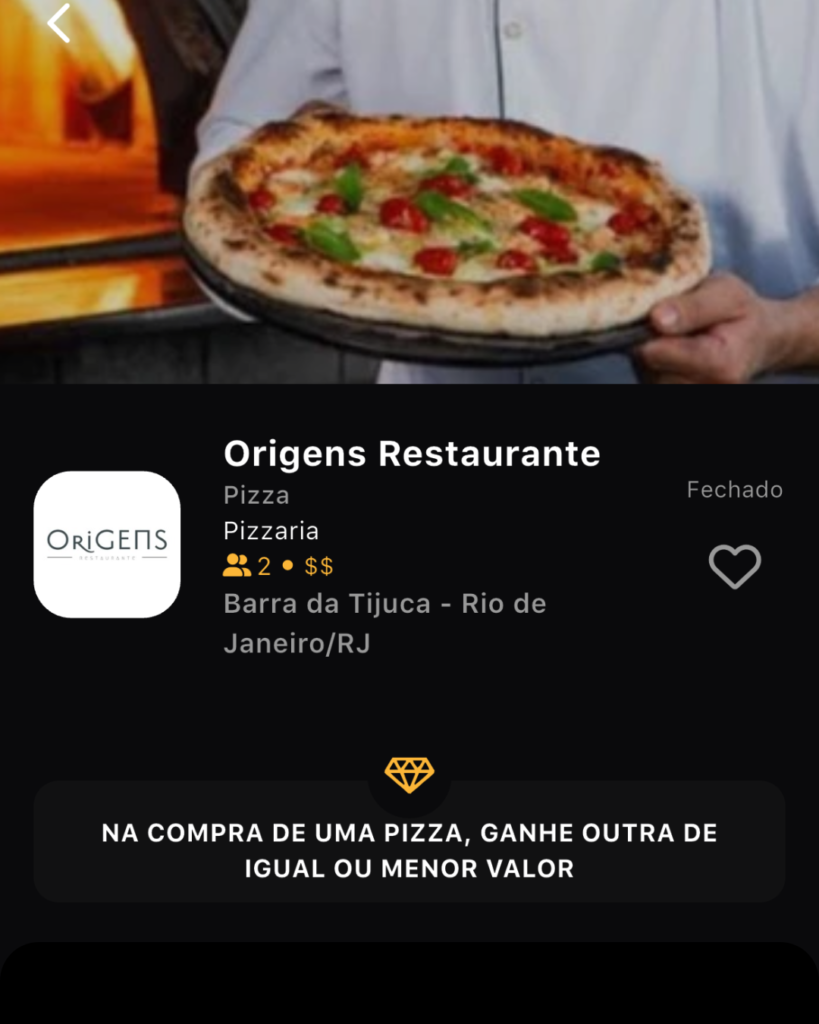
Task: Tap the back arrow at top left
Action: (x=57, y=23)
